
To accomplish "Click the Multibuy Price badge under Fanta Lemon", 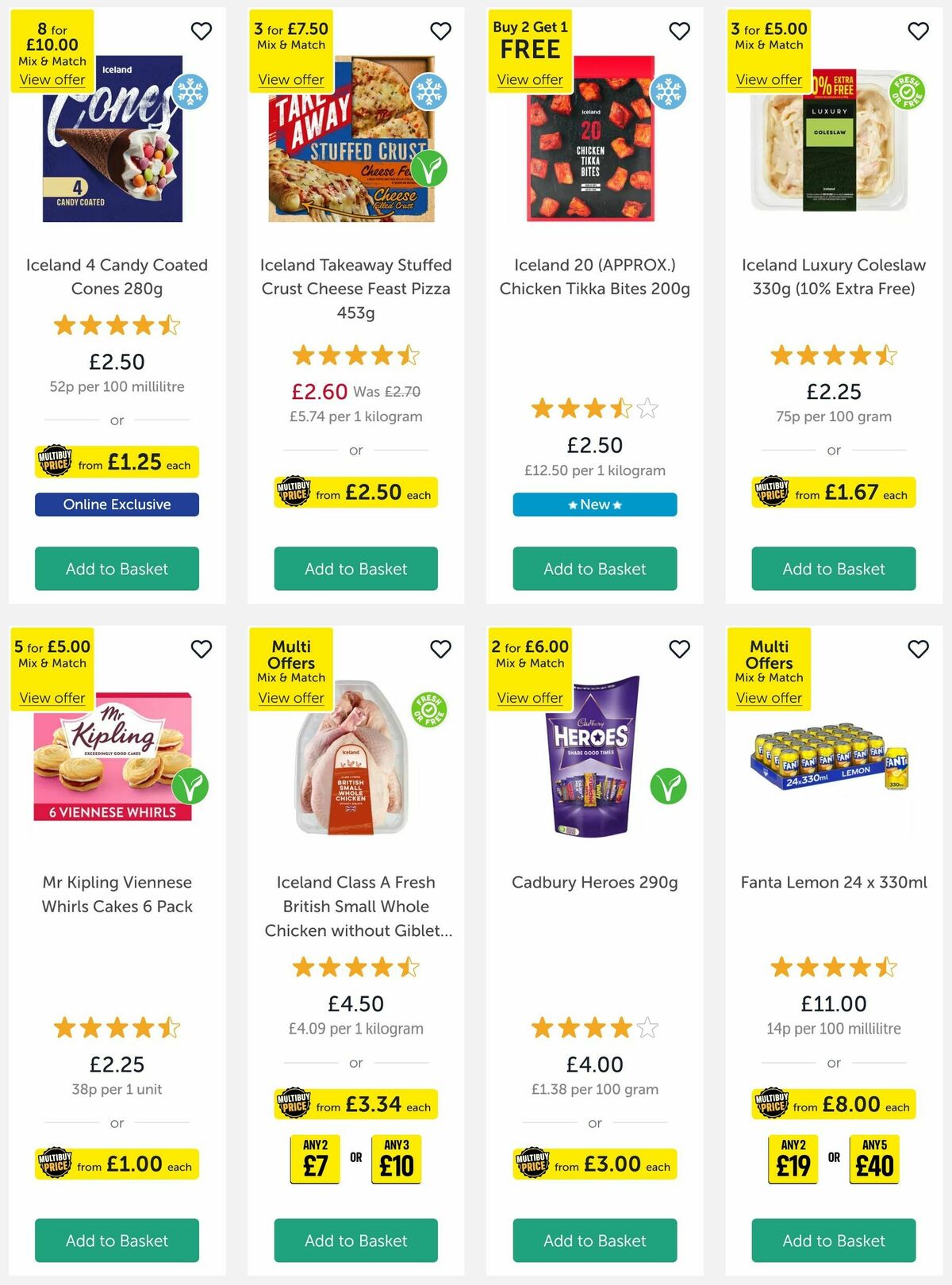I will click(832, 1104).
